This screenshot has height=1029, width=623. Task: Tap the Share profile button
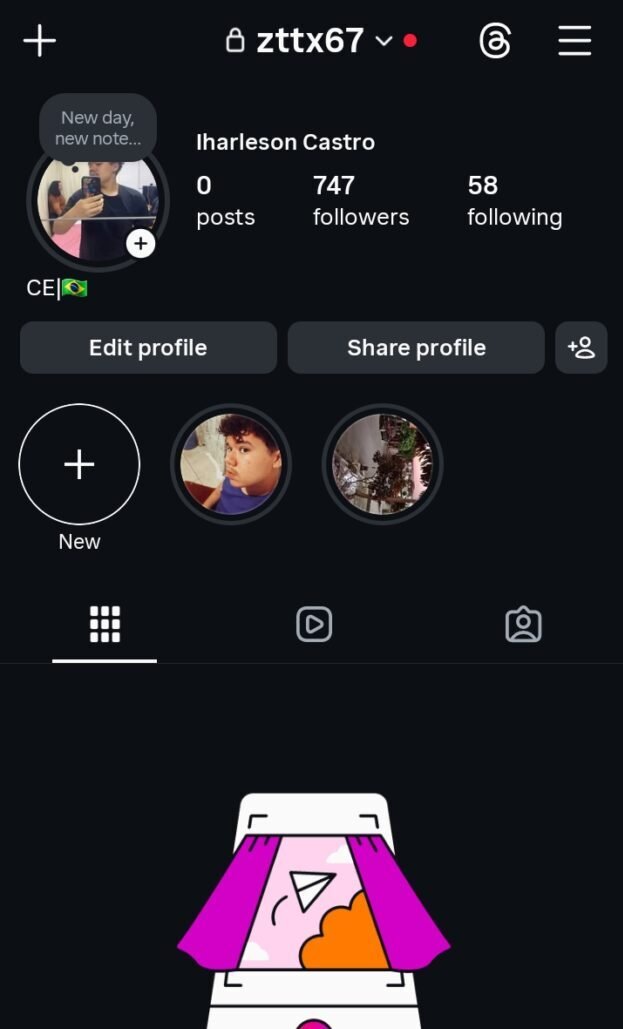(x=416, y=347)
